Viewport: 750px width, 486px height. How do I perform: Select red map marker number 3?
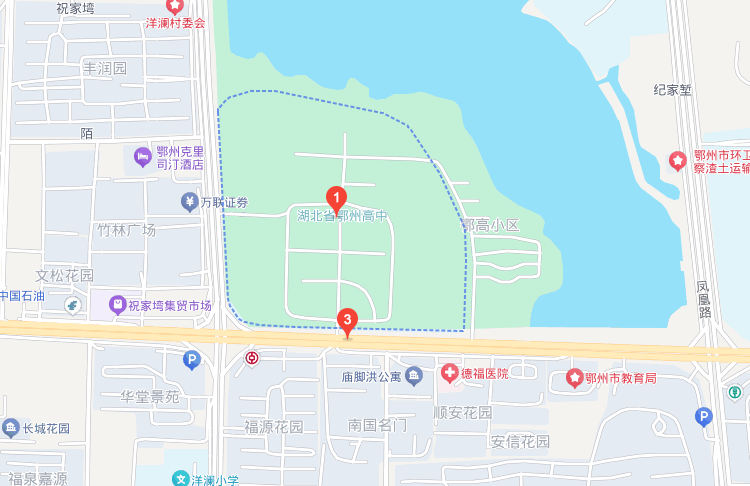[347, 322]
